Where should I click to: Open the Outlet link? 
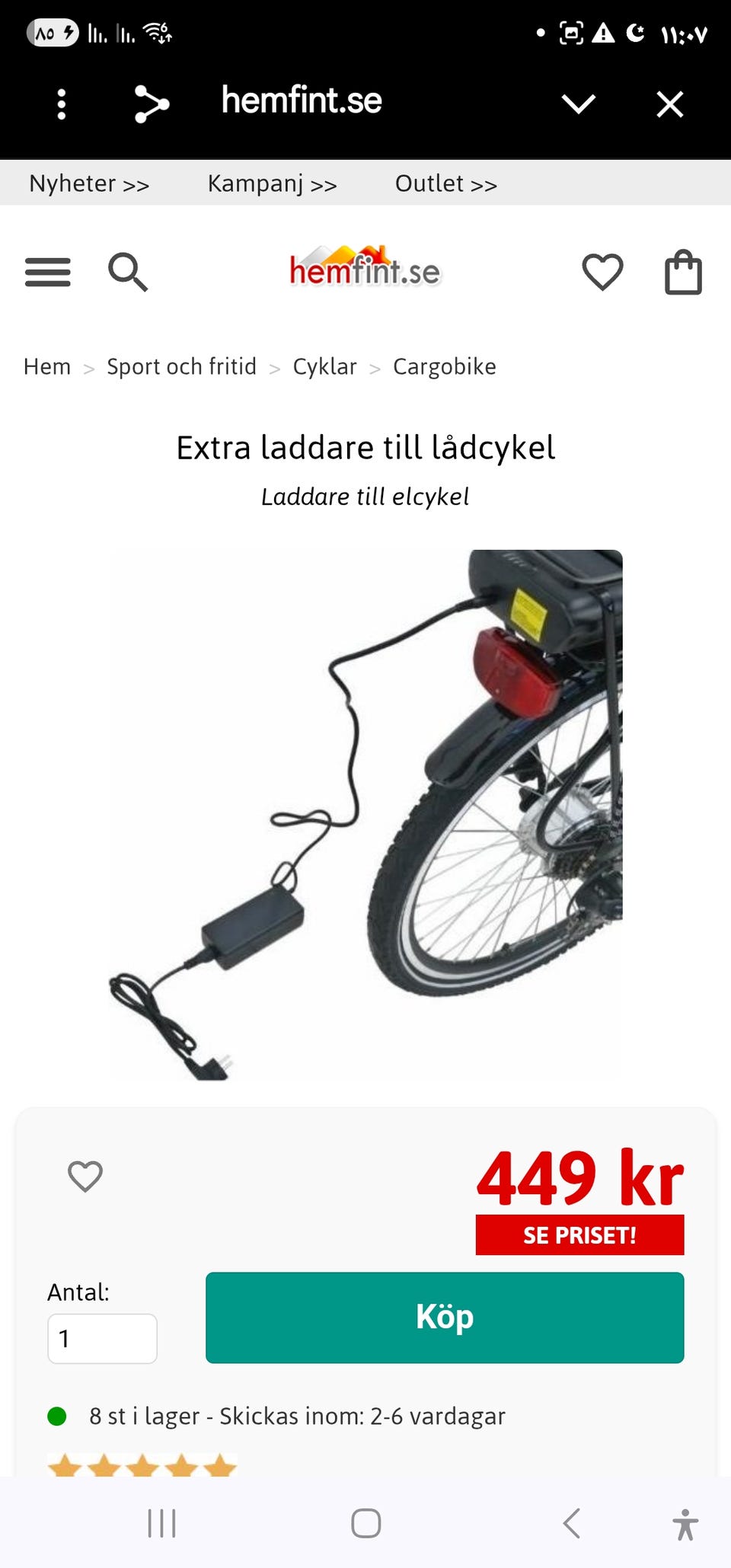[x=445, y=184]
